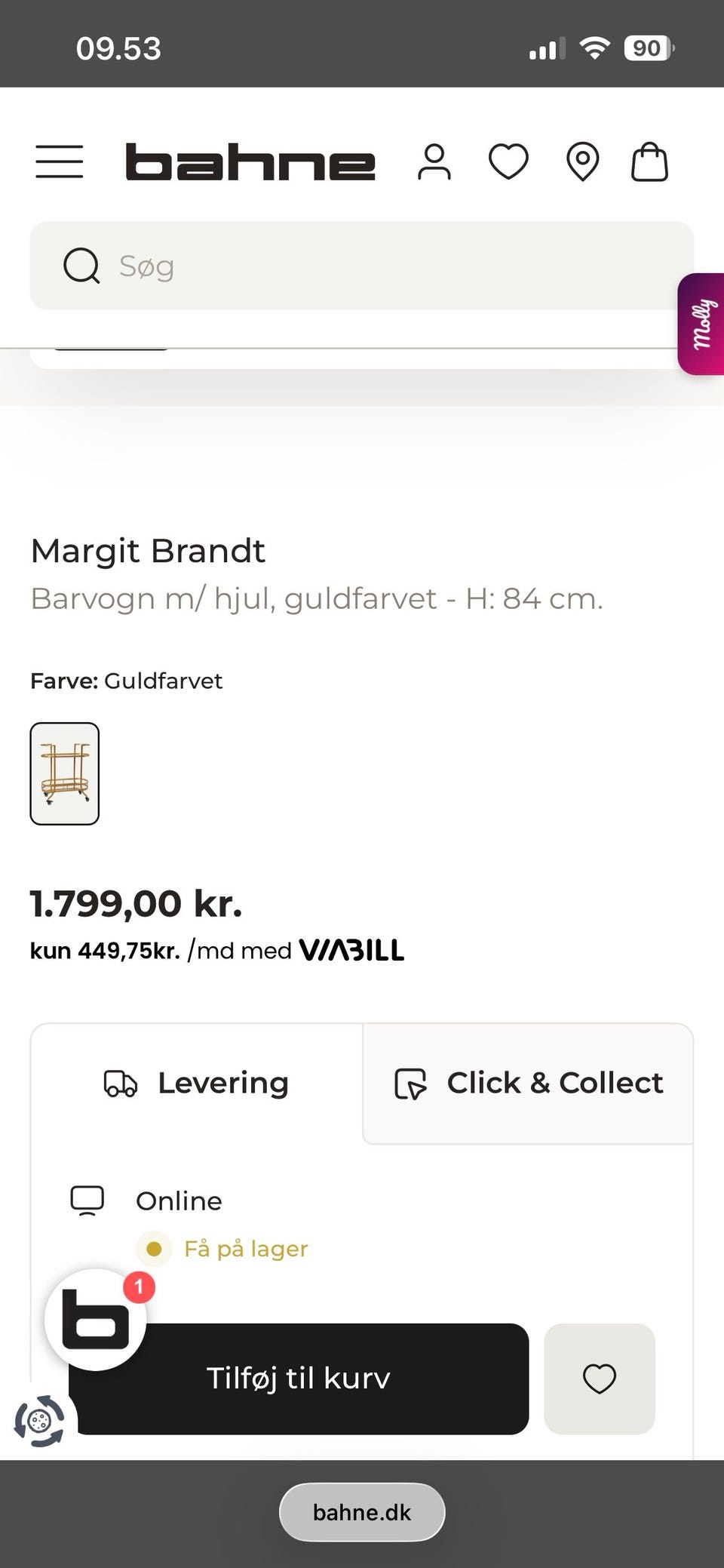The height and width of the screenshot is (1568, 724).
Task: Switch to the Levering tab
Action: [x=196, y=1083]
